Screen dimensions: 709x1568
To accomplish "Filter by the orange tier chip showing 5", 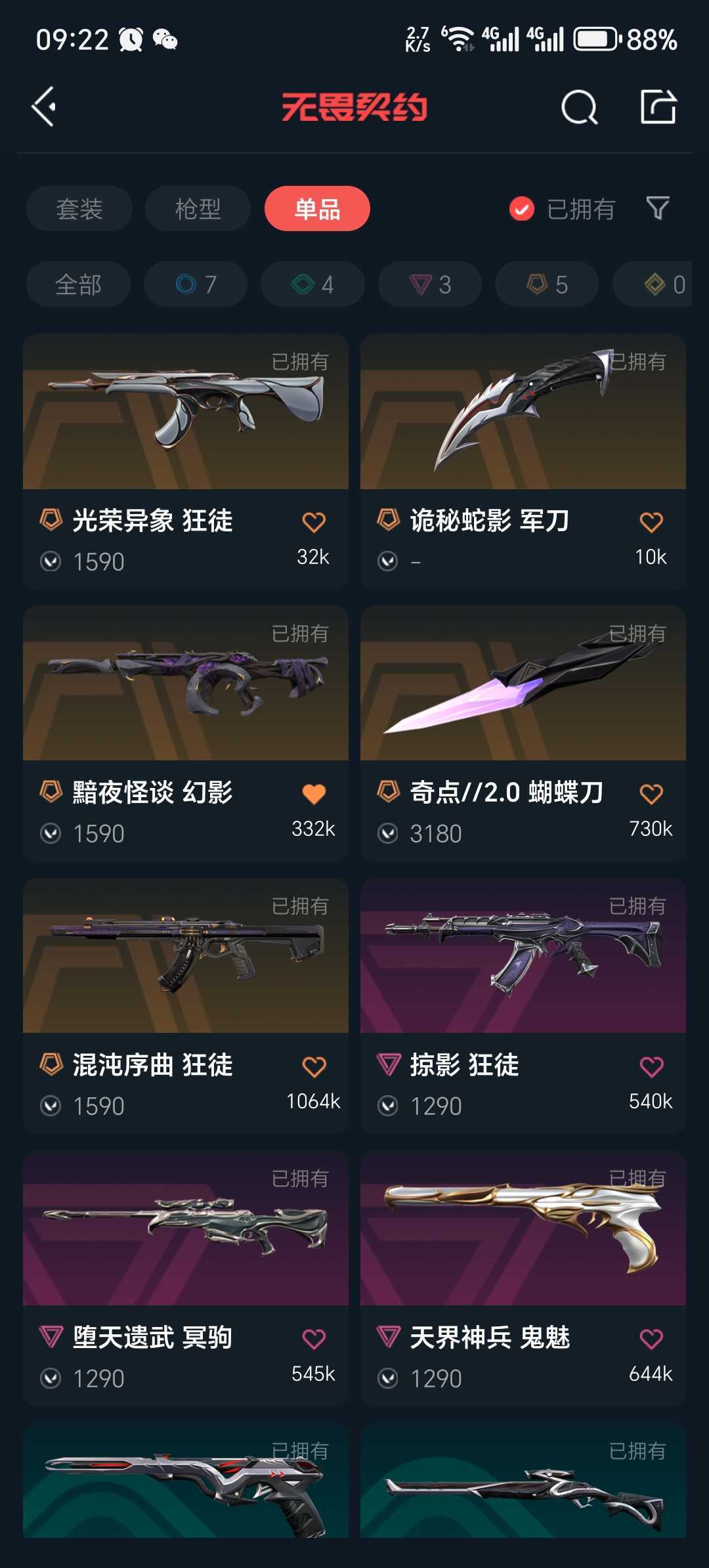I will point(547,284).
